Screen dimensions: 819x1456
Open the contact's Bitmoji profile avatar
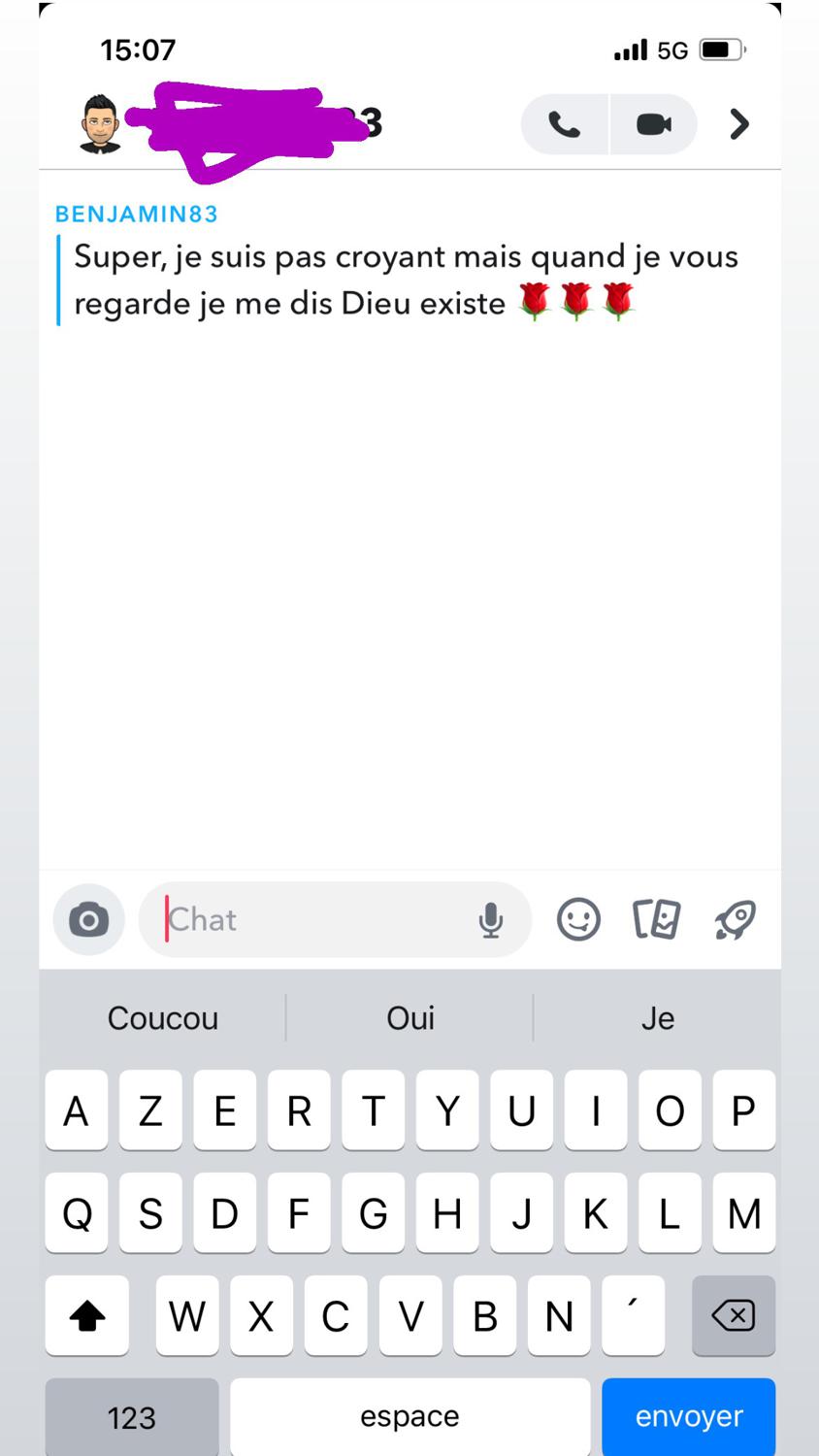[99, 124]
